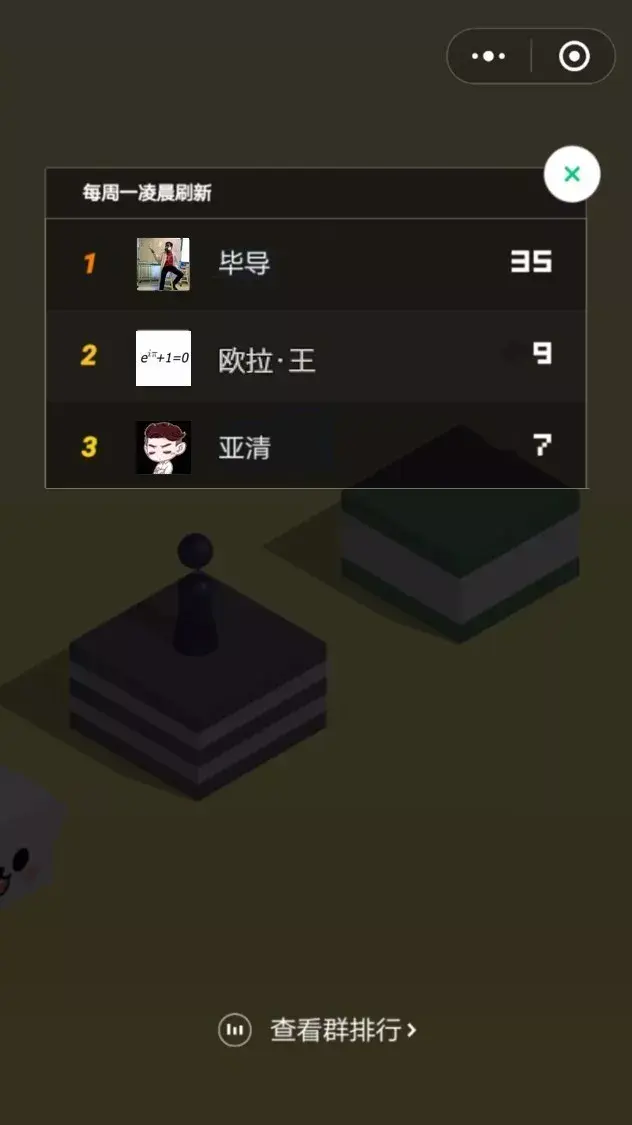
Task: Open 查看群排行 group ranking link
Action: 318,1029
